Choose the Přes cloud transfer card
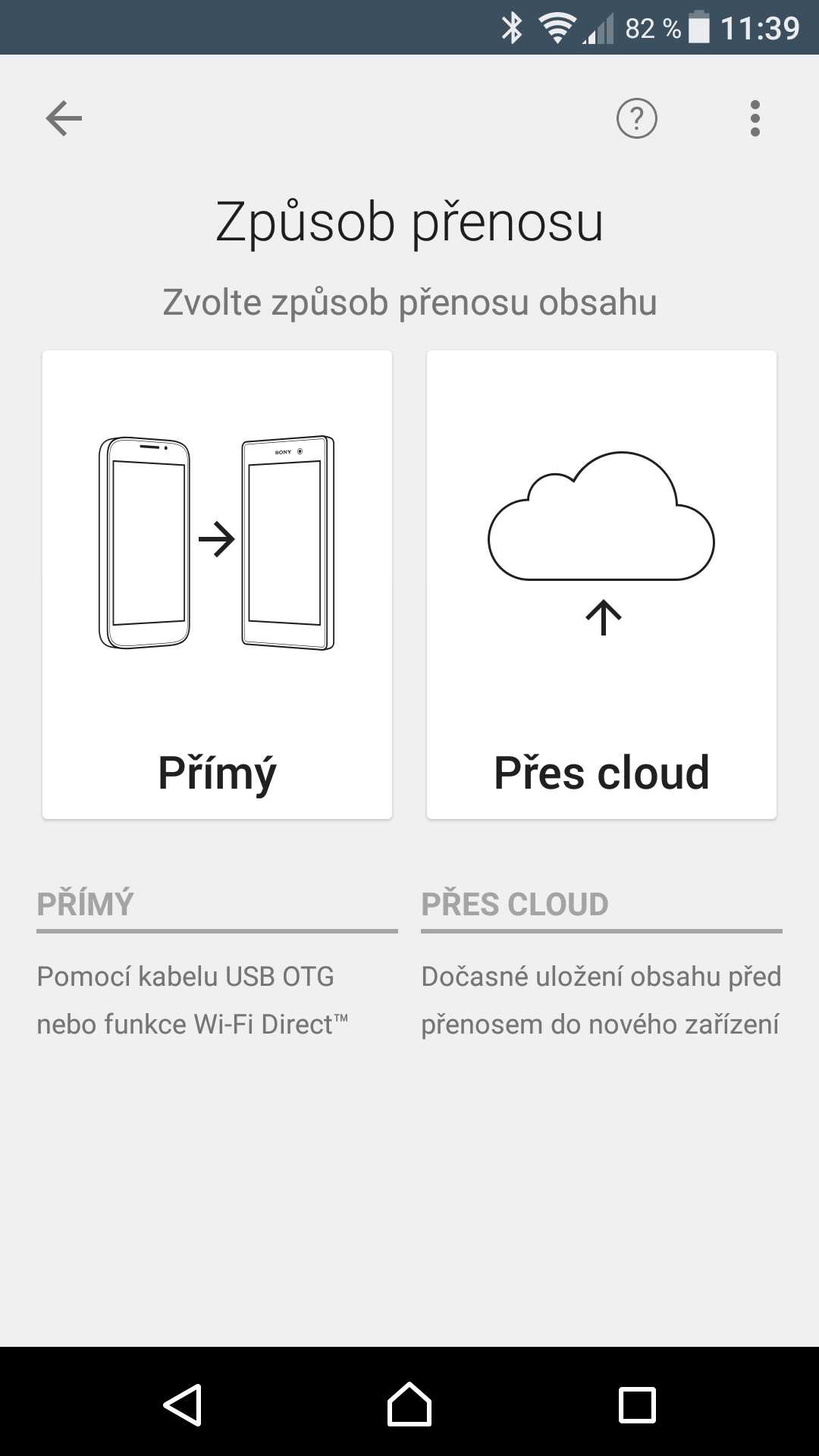The width and height of the screenshot is (819, 1456). click(x=601, y=584)
